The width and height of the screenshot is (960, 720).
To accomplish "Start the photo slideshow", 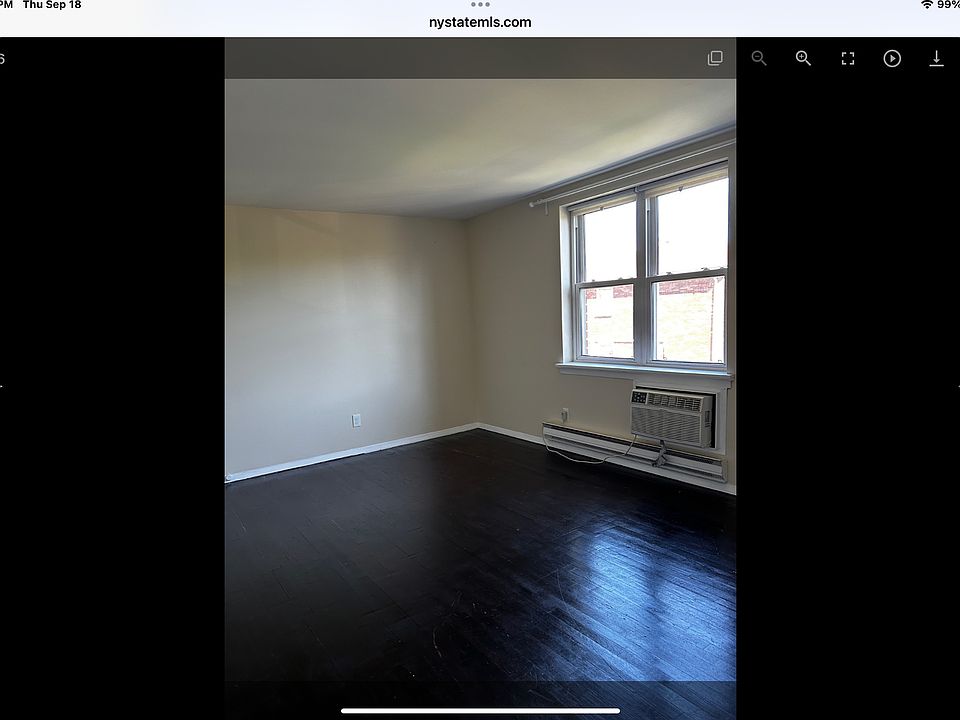I will [x=892, y=58].
